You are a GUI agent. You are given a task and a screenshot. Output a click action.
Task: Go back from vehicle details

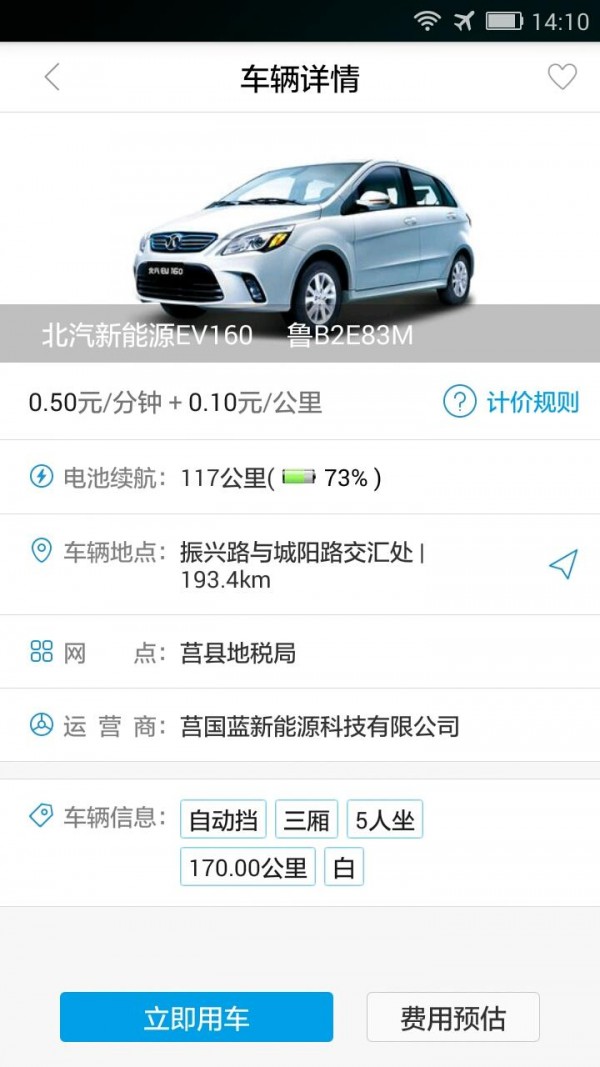pos(52,77)
